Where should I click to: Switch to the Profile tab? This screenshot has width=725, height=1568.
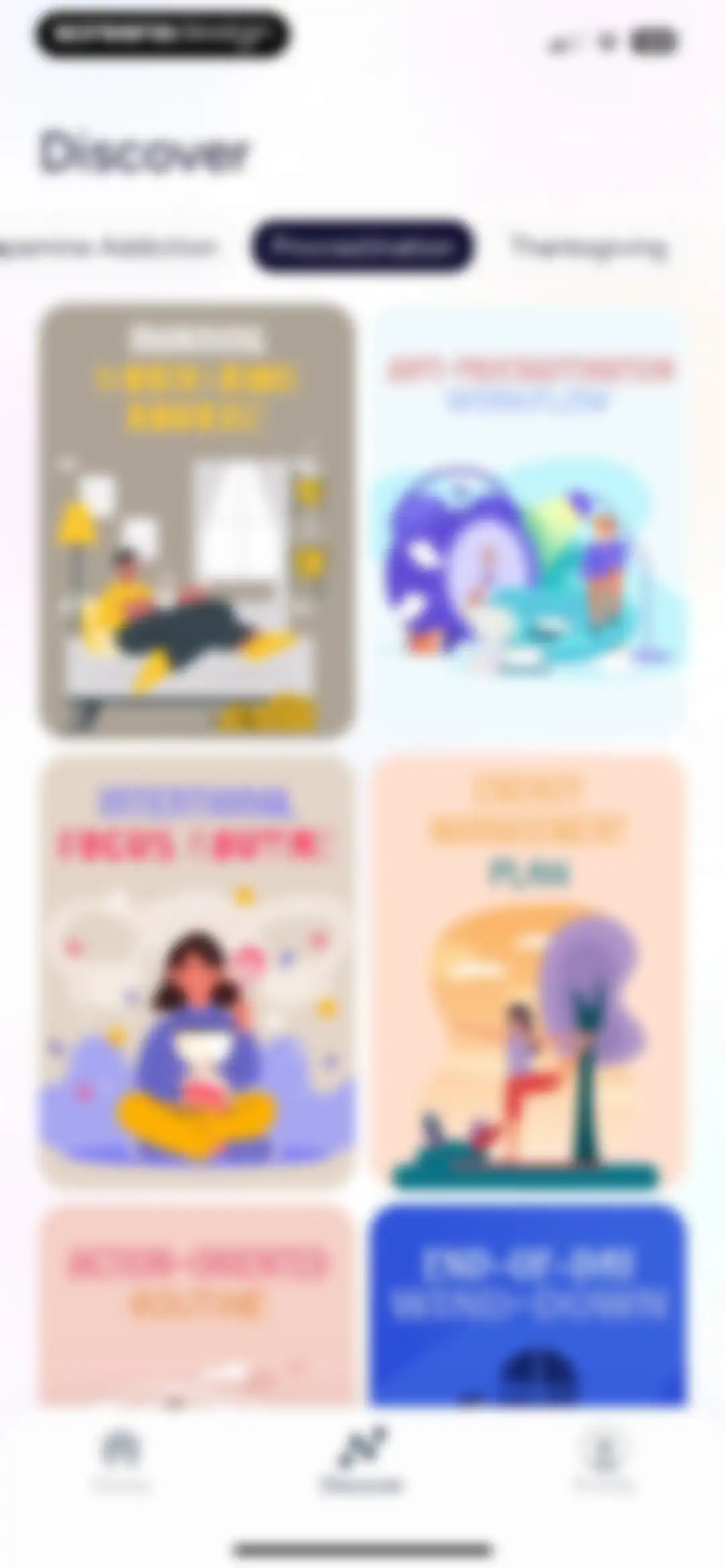(x=604, y=1459)
